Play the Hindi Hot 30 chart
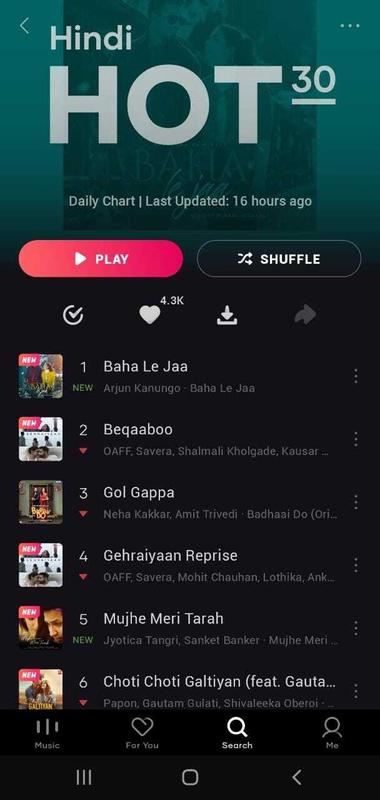The width and height of the screenshot is (380, 800). tap(100, 259)
